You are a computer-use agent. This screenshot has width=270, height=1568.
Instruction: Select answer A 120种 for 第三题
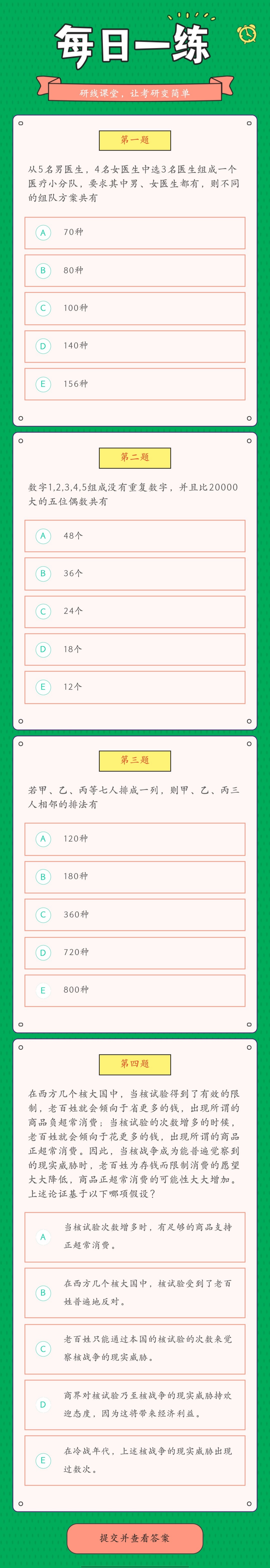[134, 839]
